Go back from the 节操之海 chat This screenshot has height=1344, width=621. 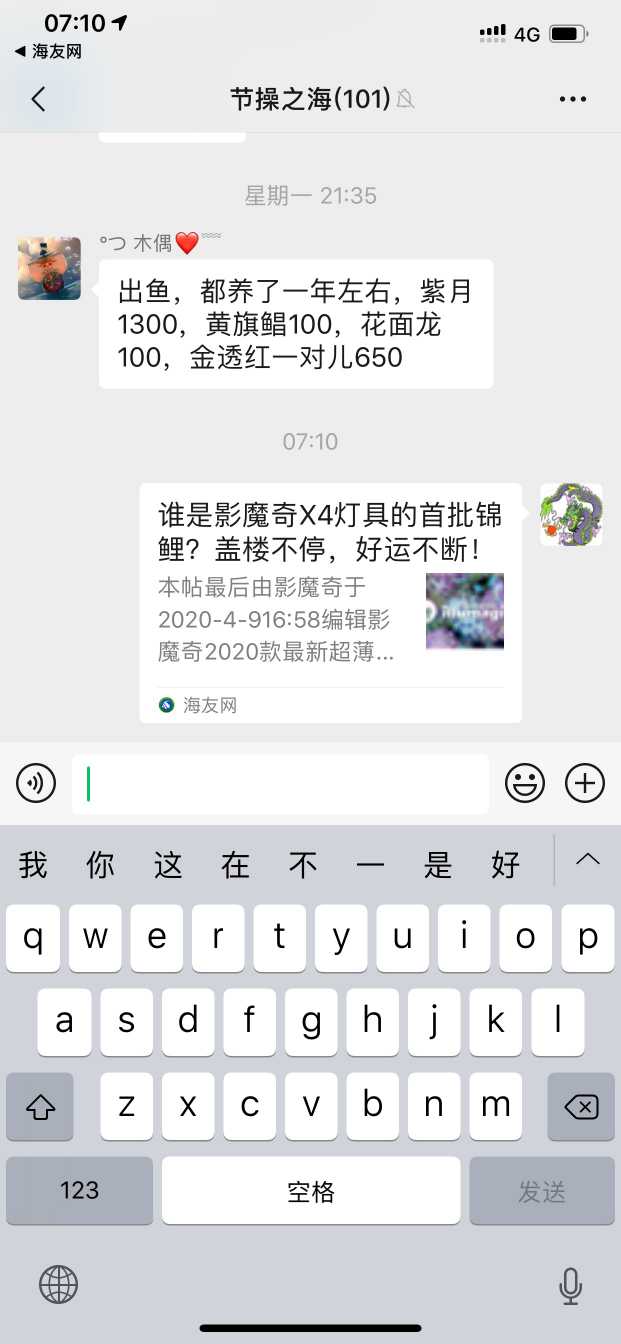point(38,99)
